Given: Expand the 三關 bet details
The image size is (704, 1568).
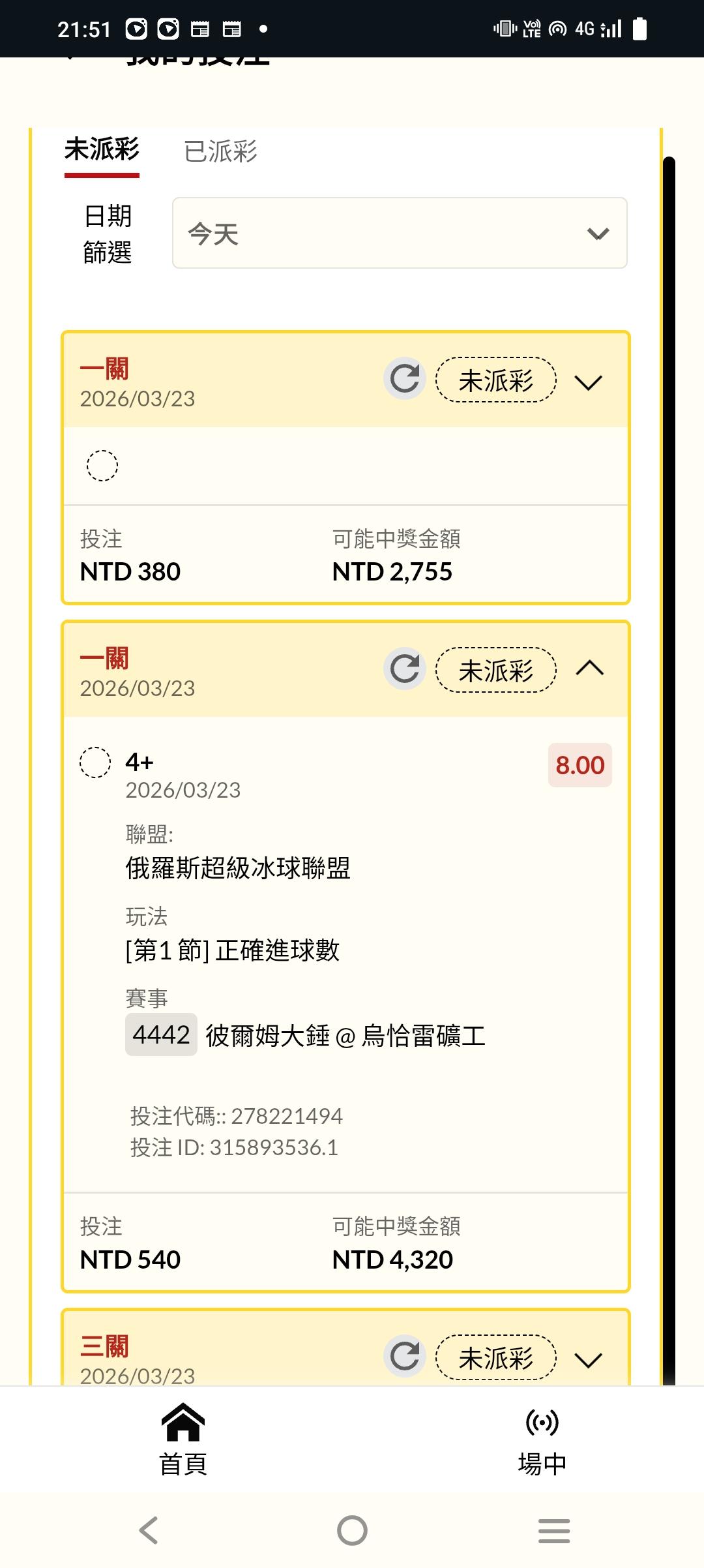Looking at the screenshot, I should 589,1360.
